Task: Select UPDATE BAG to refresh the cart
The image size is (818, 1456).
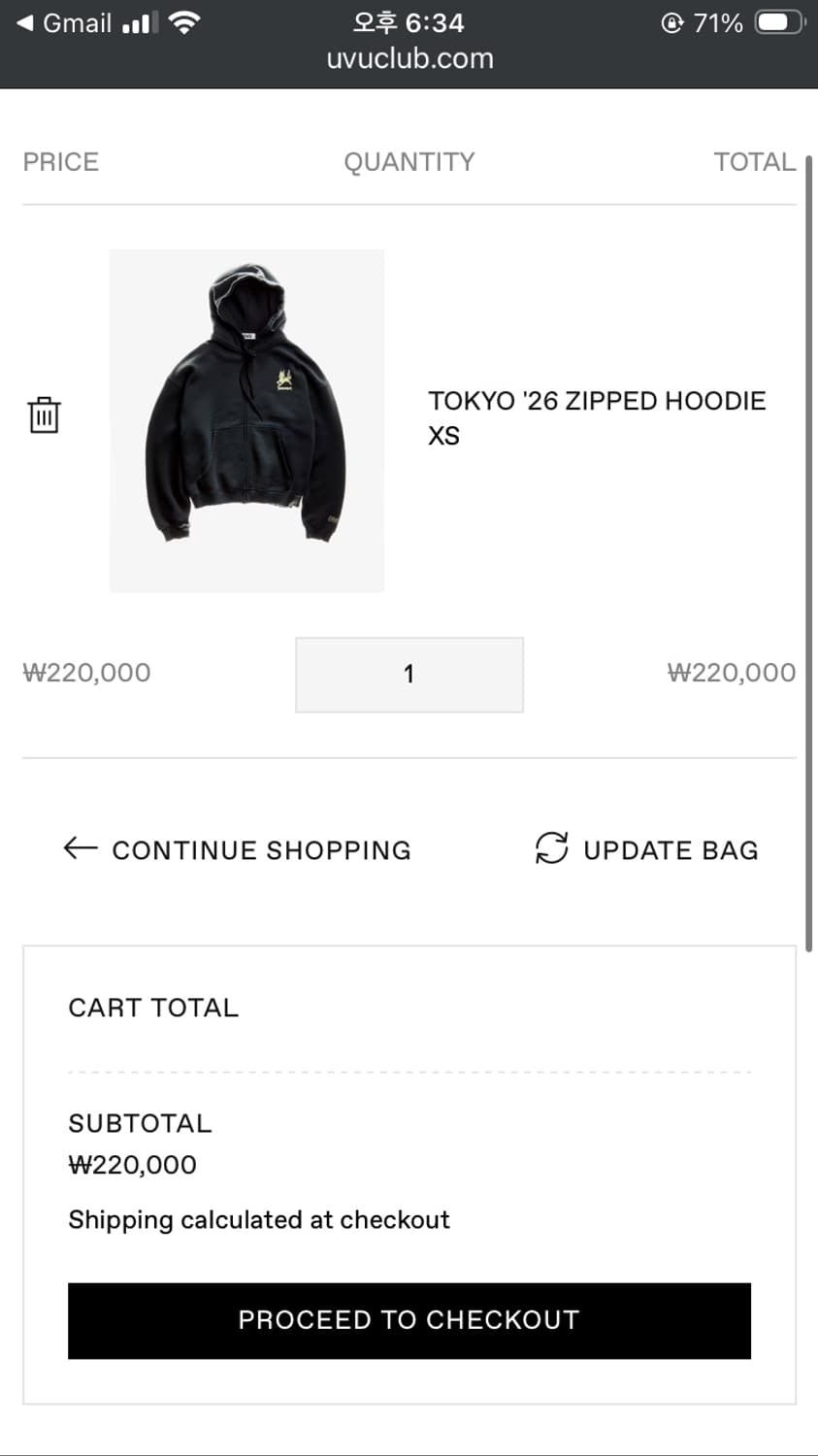Action: [671, 850]
